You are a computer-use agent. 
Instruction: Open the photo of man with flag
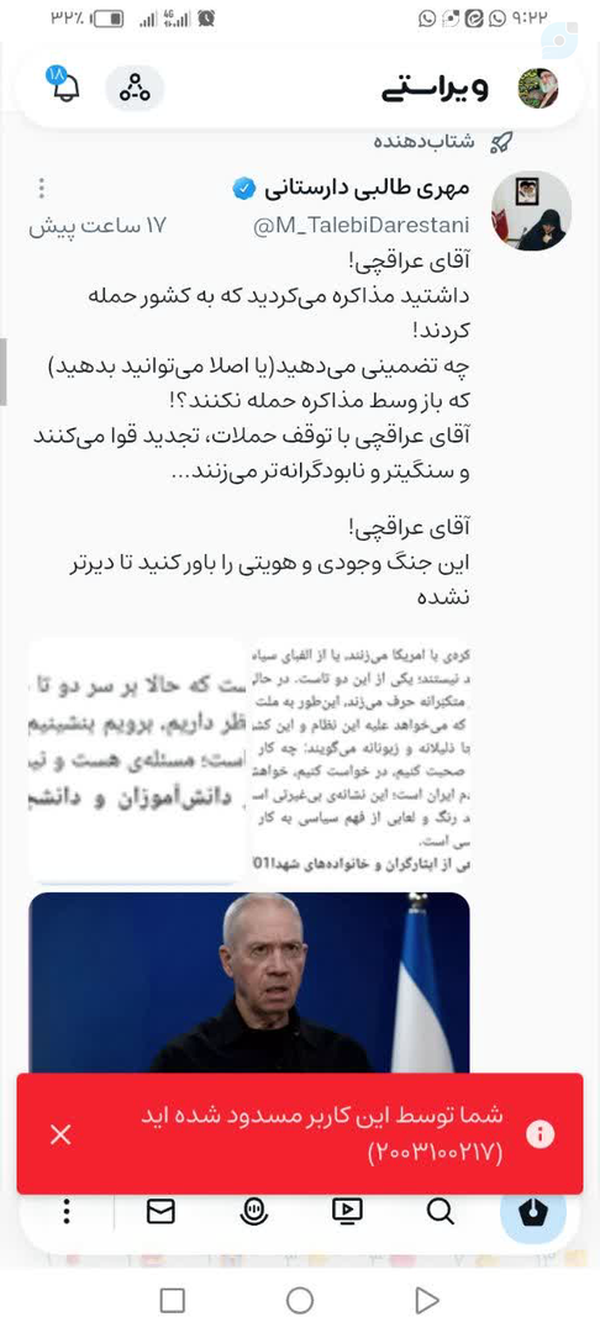(249, 982)
